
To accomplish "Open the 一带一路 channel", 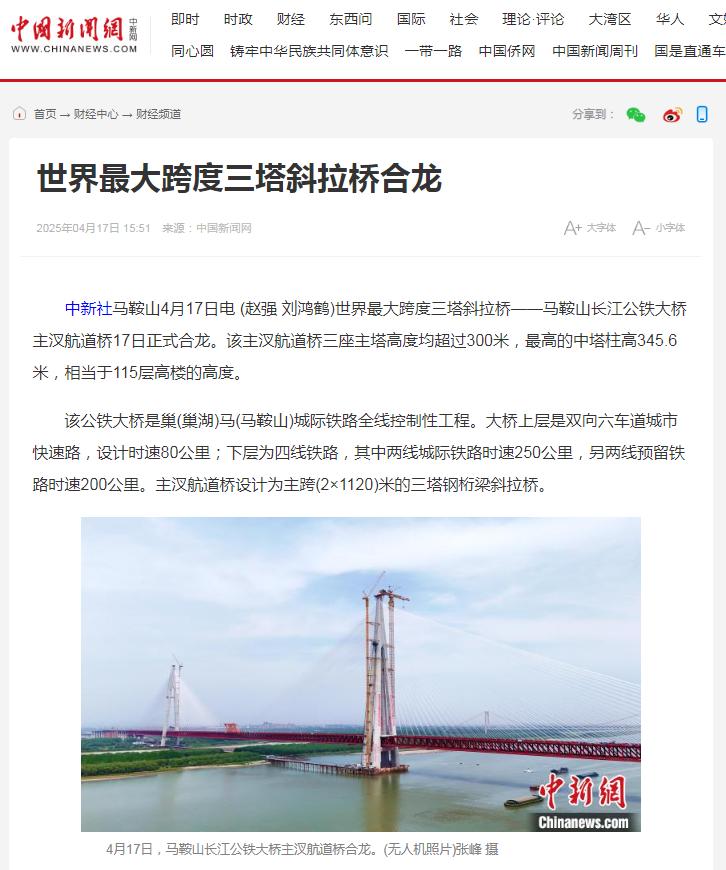I will 433,51.
